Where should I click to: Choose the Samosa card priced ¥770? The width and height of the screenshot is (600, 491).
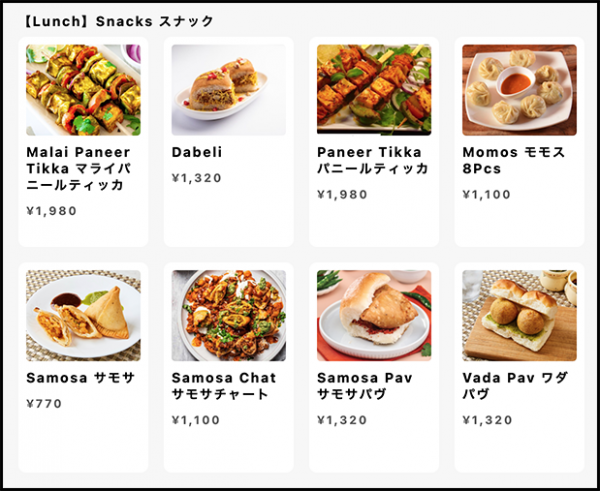[83, 365]
